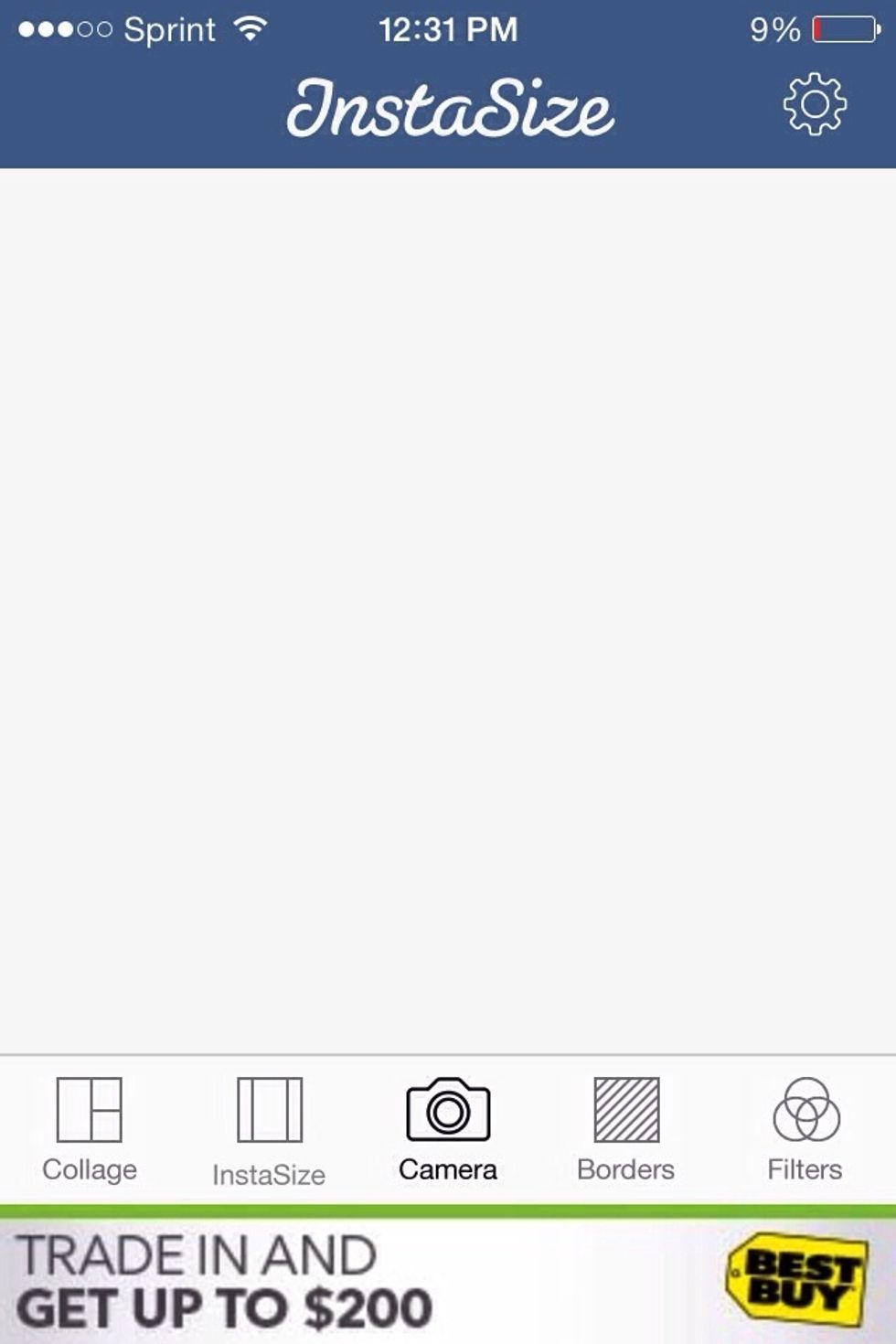Image resolution: width=896 pixels, height=1344 pixels.
Task: Select the Filters overlapping circles icon
Action: [x=805, y=1113]
